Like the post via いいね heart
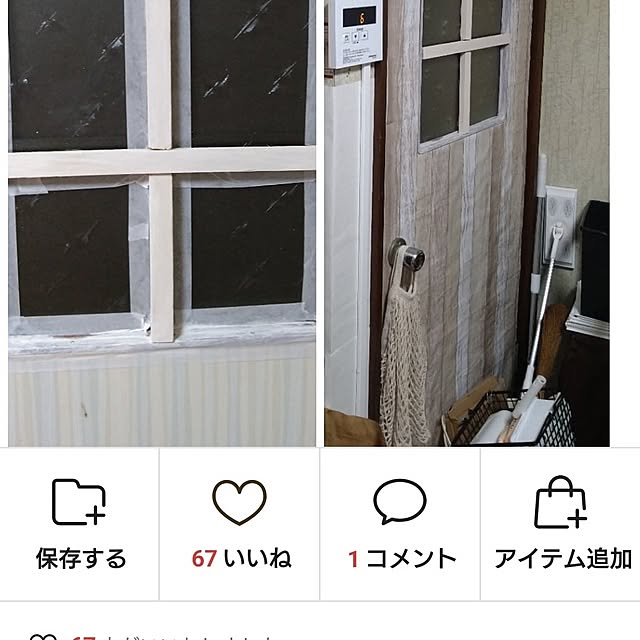Screen dimensions: 640x640 240,523
